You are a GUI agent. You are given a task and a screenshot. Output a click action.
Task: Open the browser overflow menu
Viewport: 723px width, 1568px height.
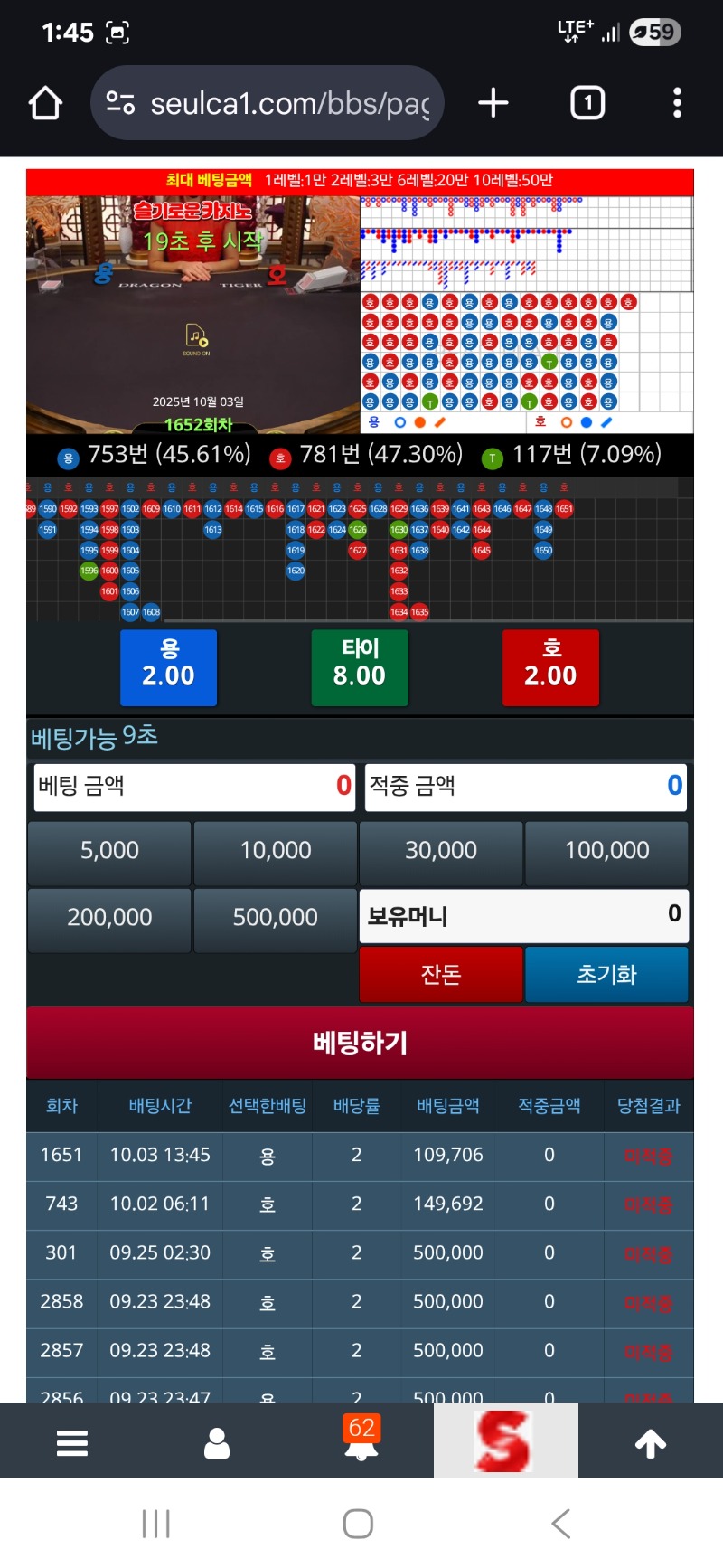click(677, 103)
